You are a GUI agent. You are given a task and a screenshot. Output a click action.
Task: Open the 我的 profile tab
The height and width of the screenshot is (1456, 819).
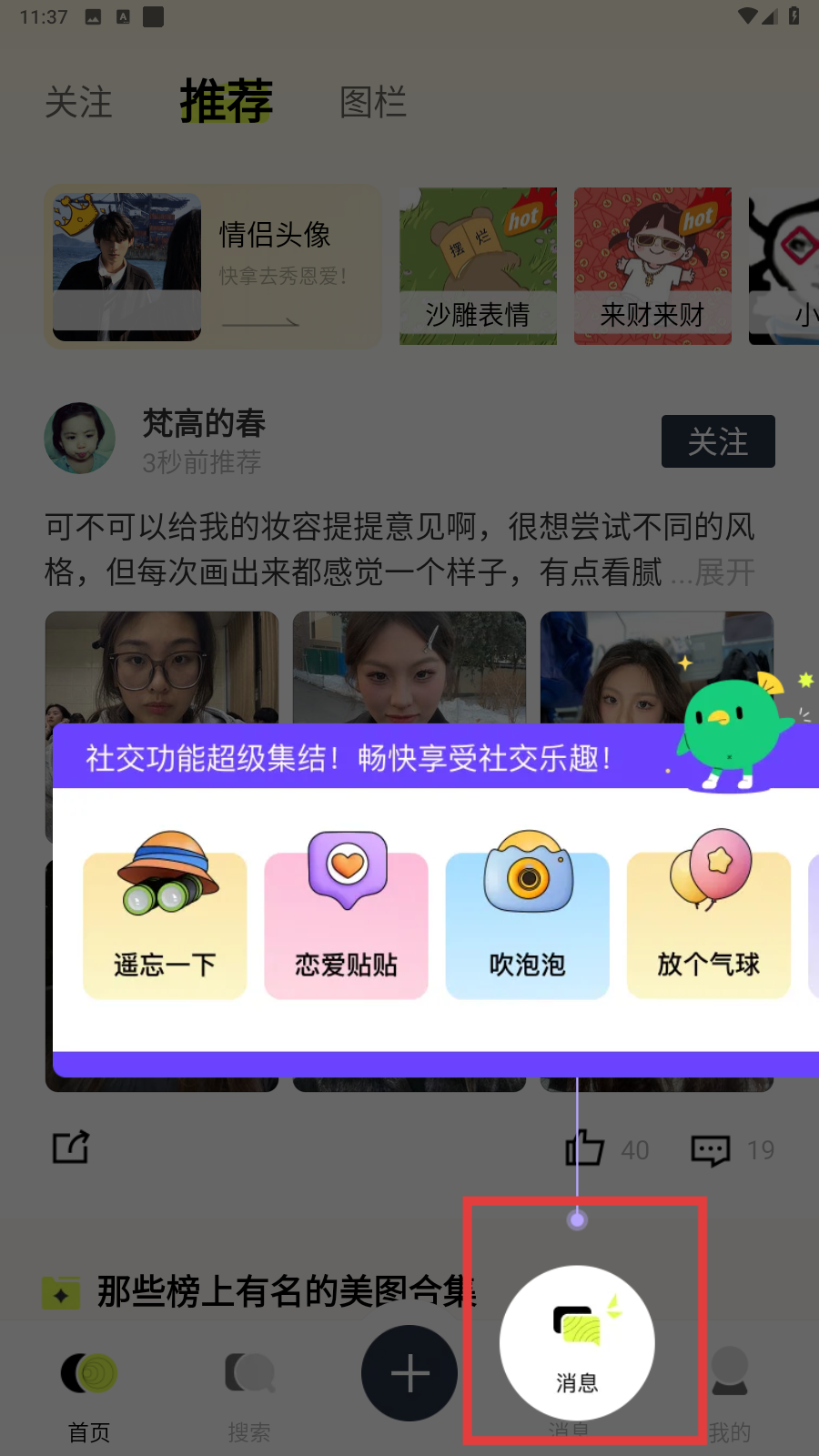point(730,1394)
